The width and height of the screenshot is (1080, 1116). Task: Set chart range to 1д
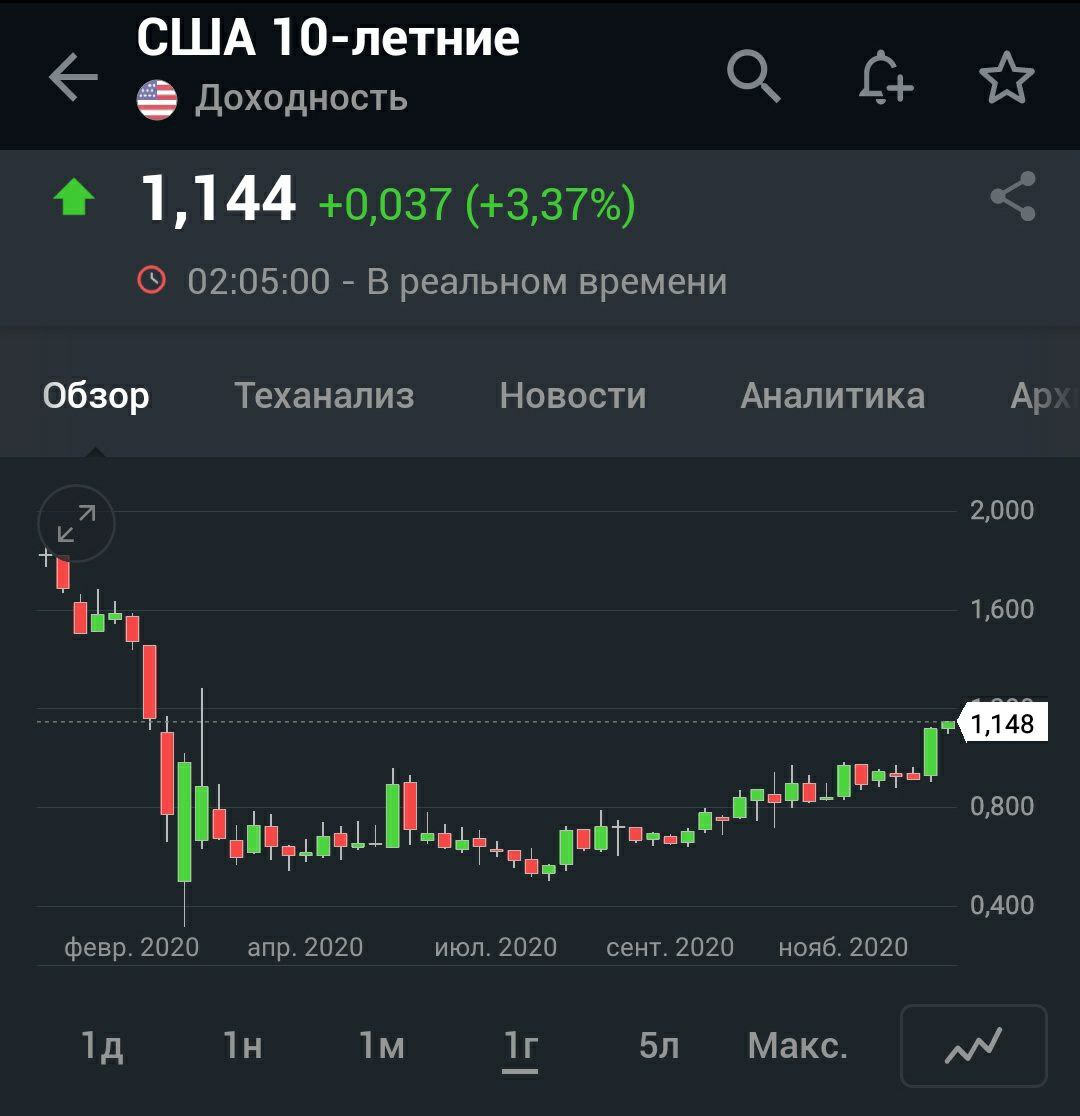102,1046
